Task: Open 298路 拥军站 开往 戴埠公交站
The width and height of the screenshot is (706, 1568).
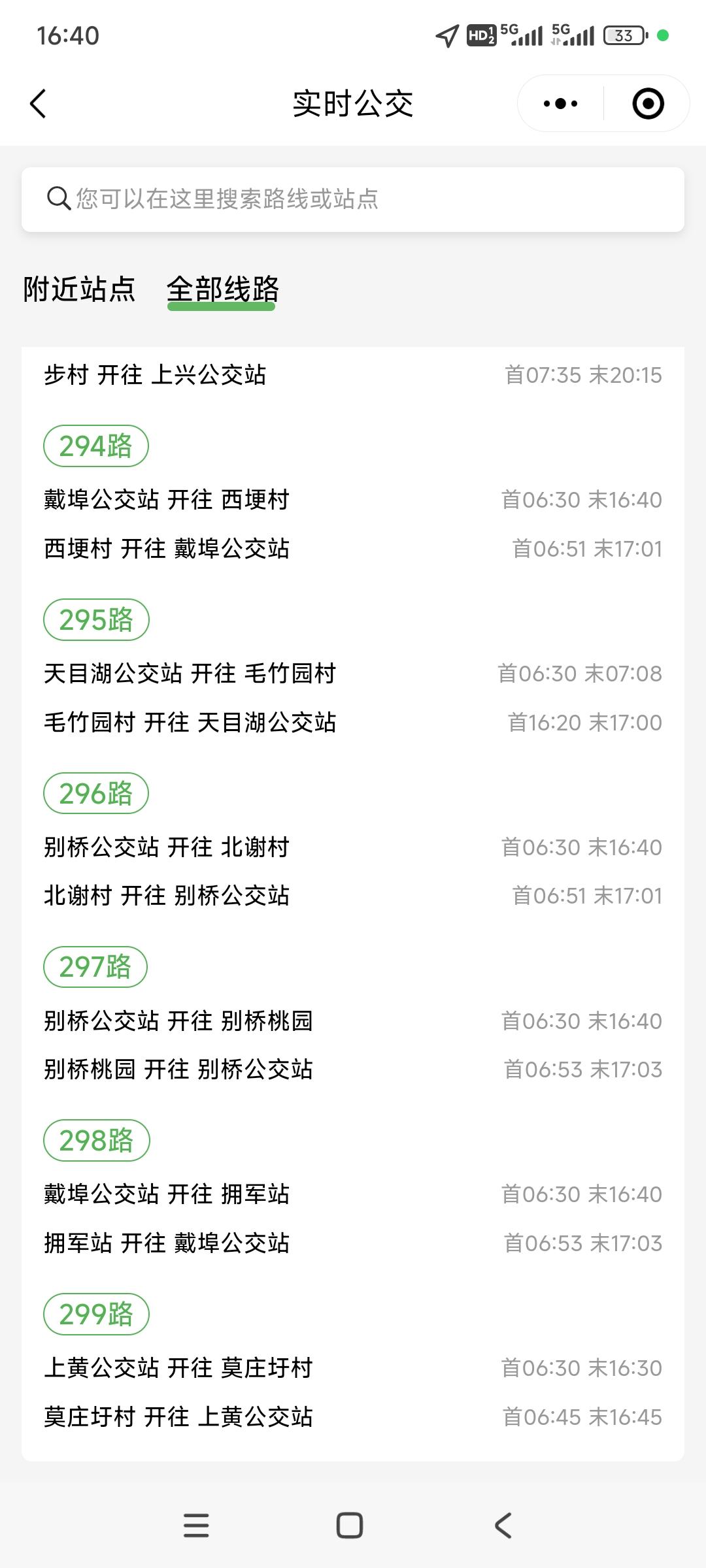Action: 353,1243
